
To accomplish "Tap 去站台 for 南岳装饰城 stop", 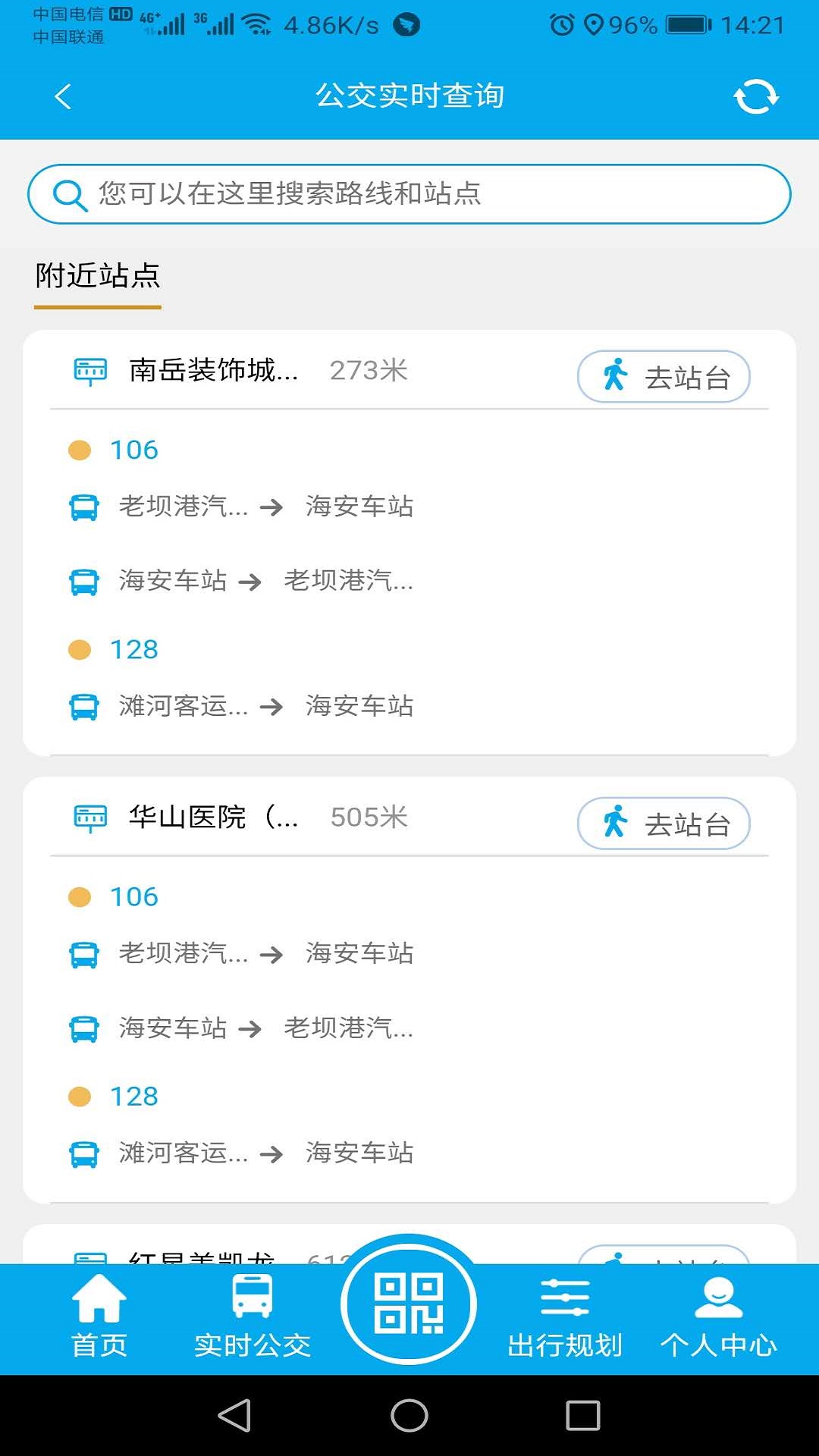I will (664, 376).
